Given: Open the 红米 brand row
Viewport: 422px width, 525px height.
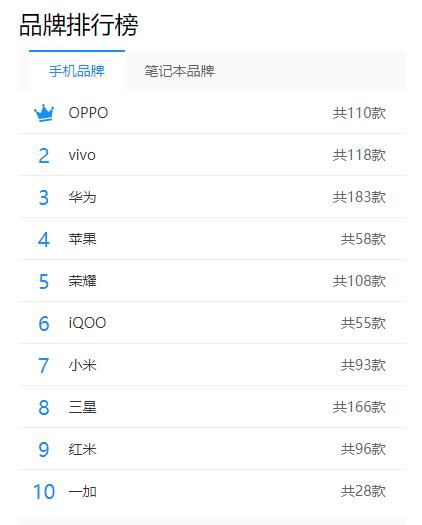Looking at the screenshot, I should pos(212,449).
